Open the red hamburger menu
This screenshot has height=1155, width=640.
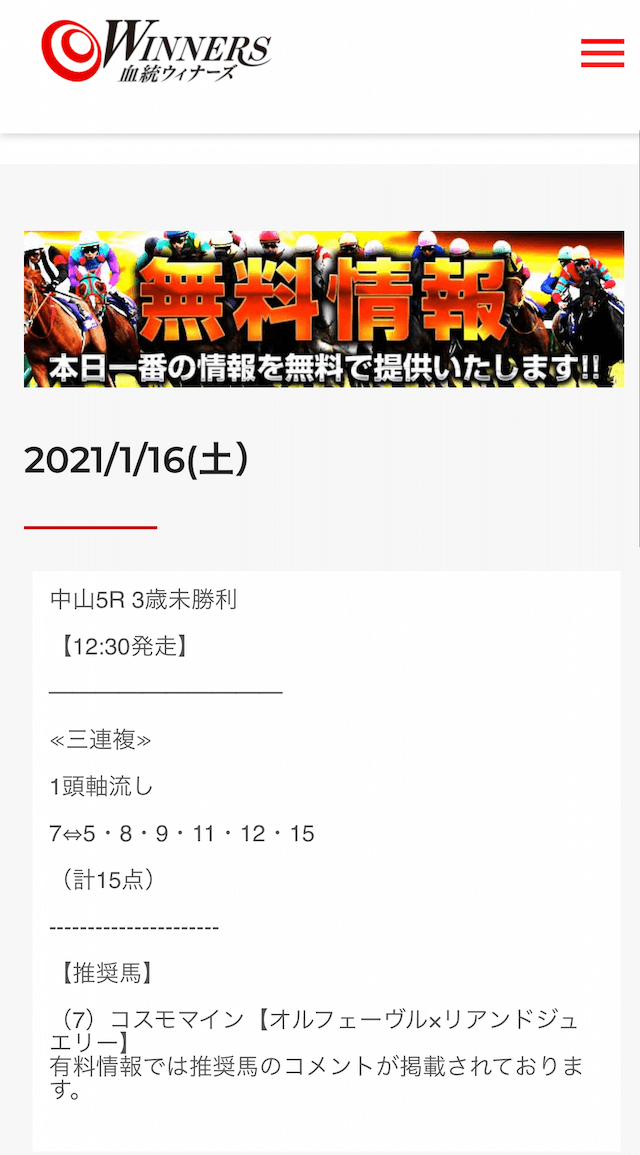pyautogui.click(x=602, y=53)
